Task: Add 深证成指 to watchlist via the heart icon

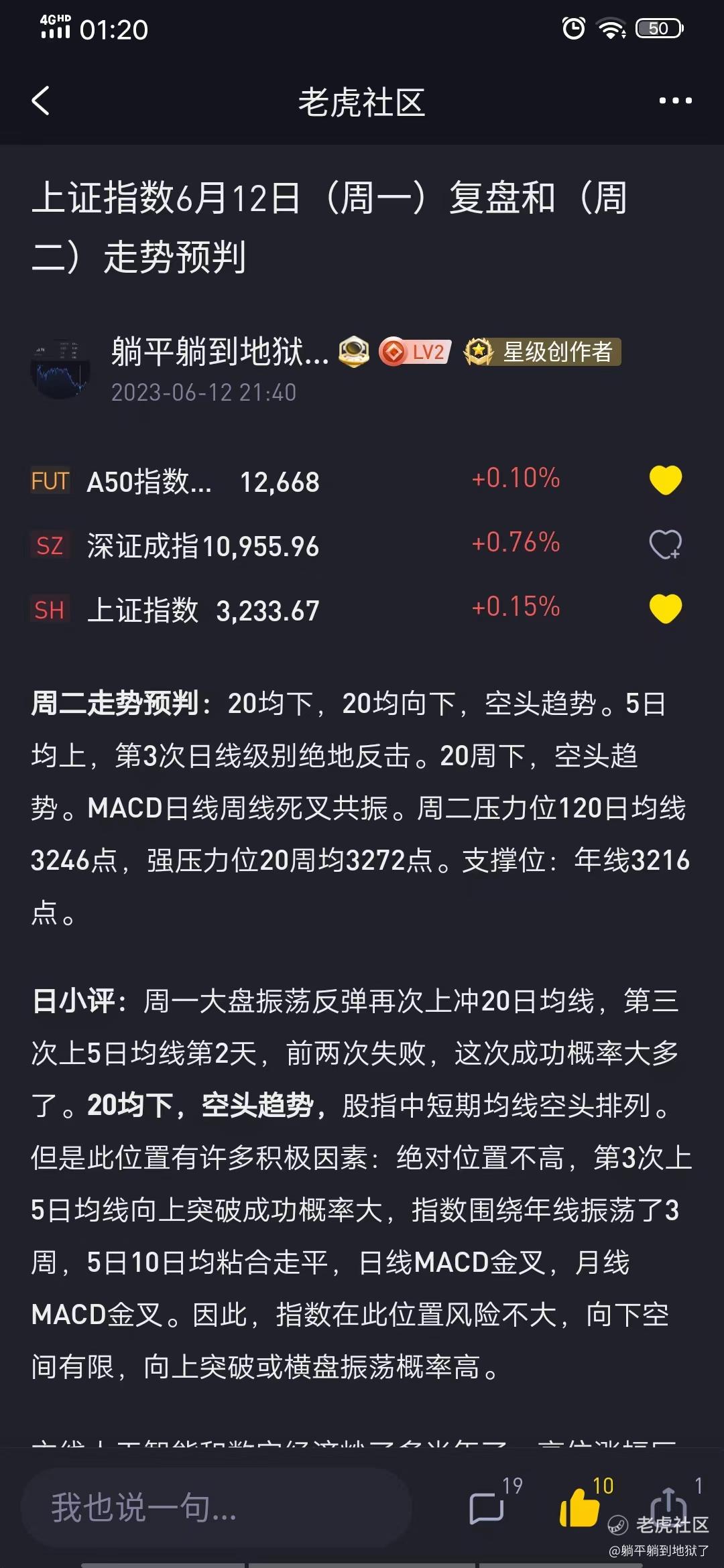Action: [x=666, y=544]
